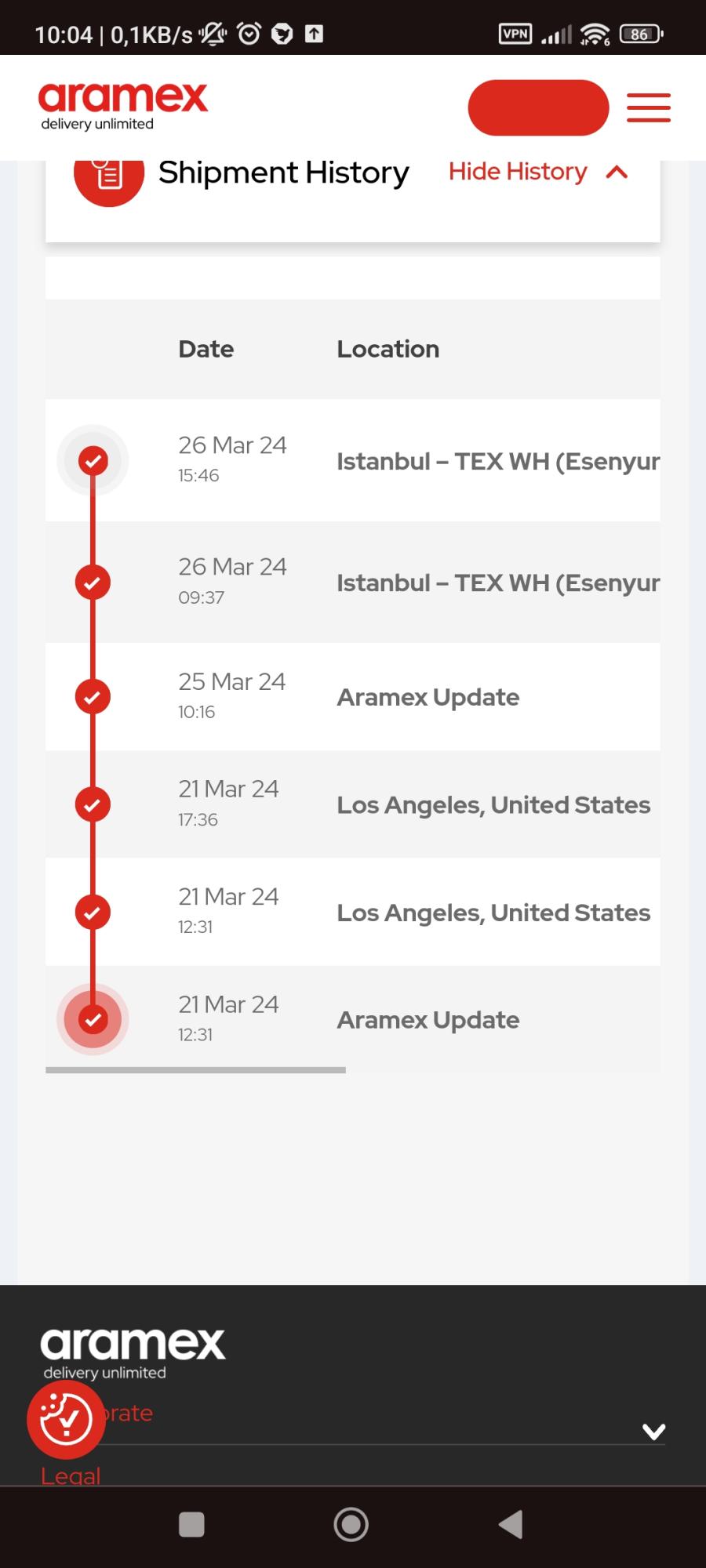The height and width of the screenshot is (1568, 706).
Task: Tap the battery indicator showing 86
Action: 639,34
